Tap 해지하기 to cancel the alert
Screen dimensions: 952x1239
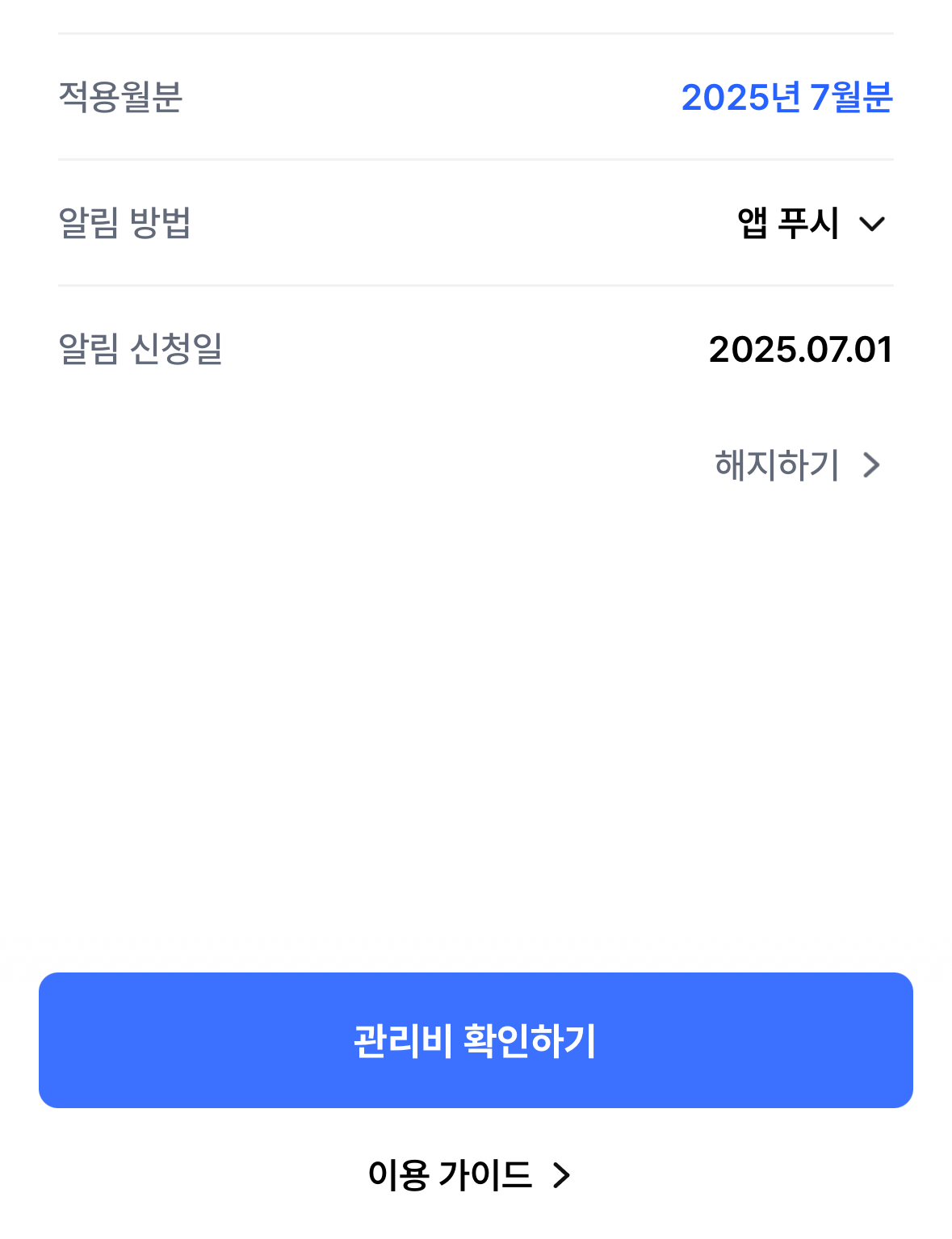click(x=796, y=464)
